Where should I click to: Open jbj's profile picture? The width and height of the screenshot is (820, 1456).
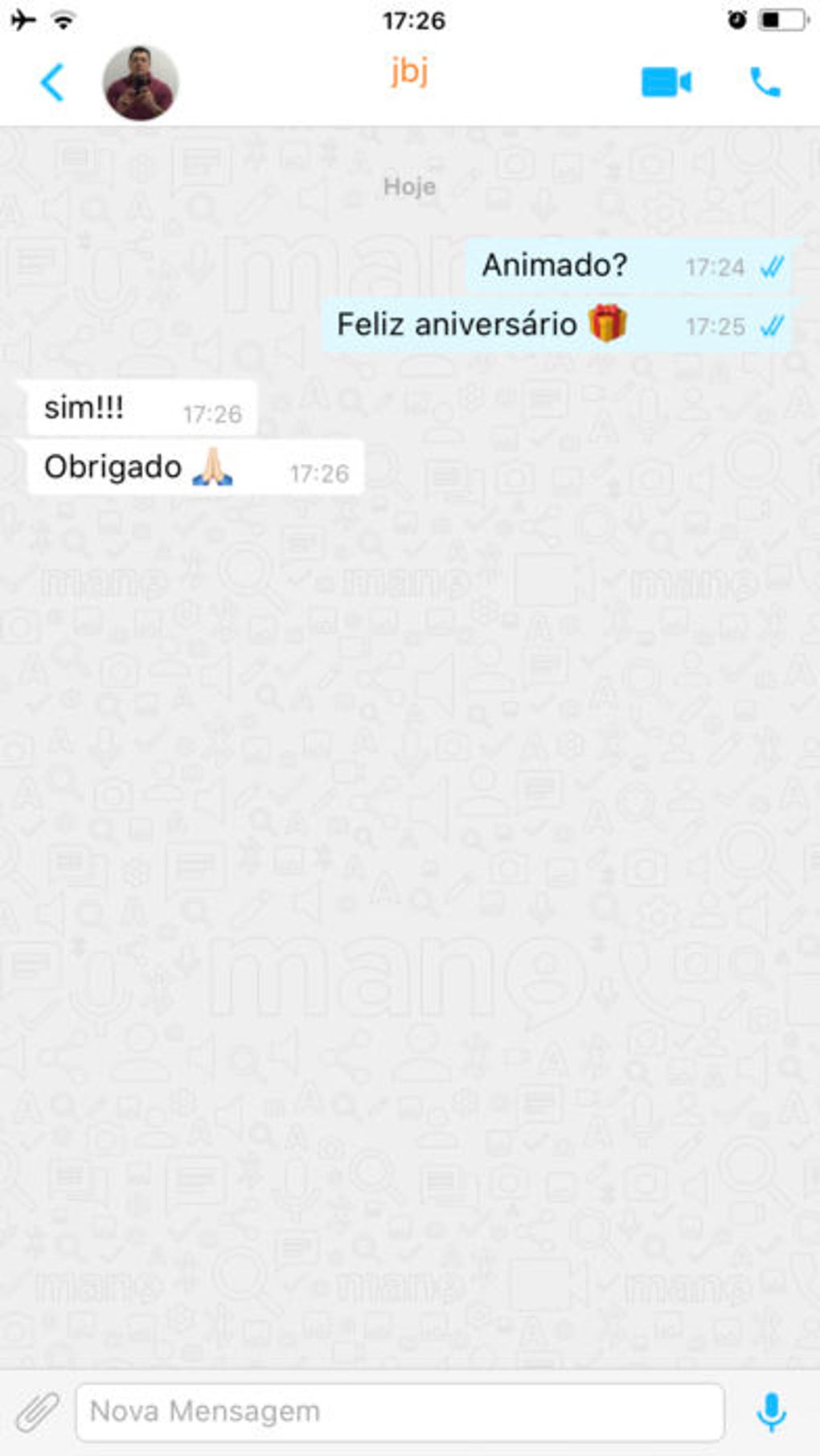pyautogui.click(x=141, y=83)
